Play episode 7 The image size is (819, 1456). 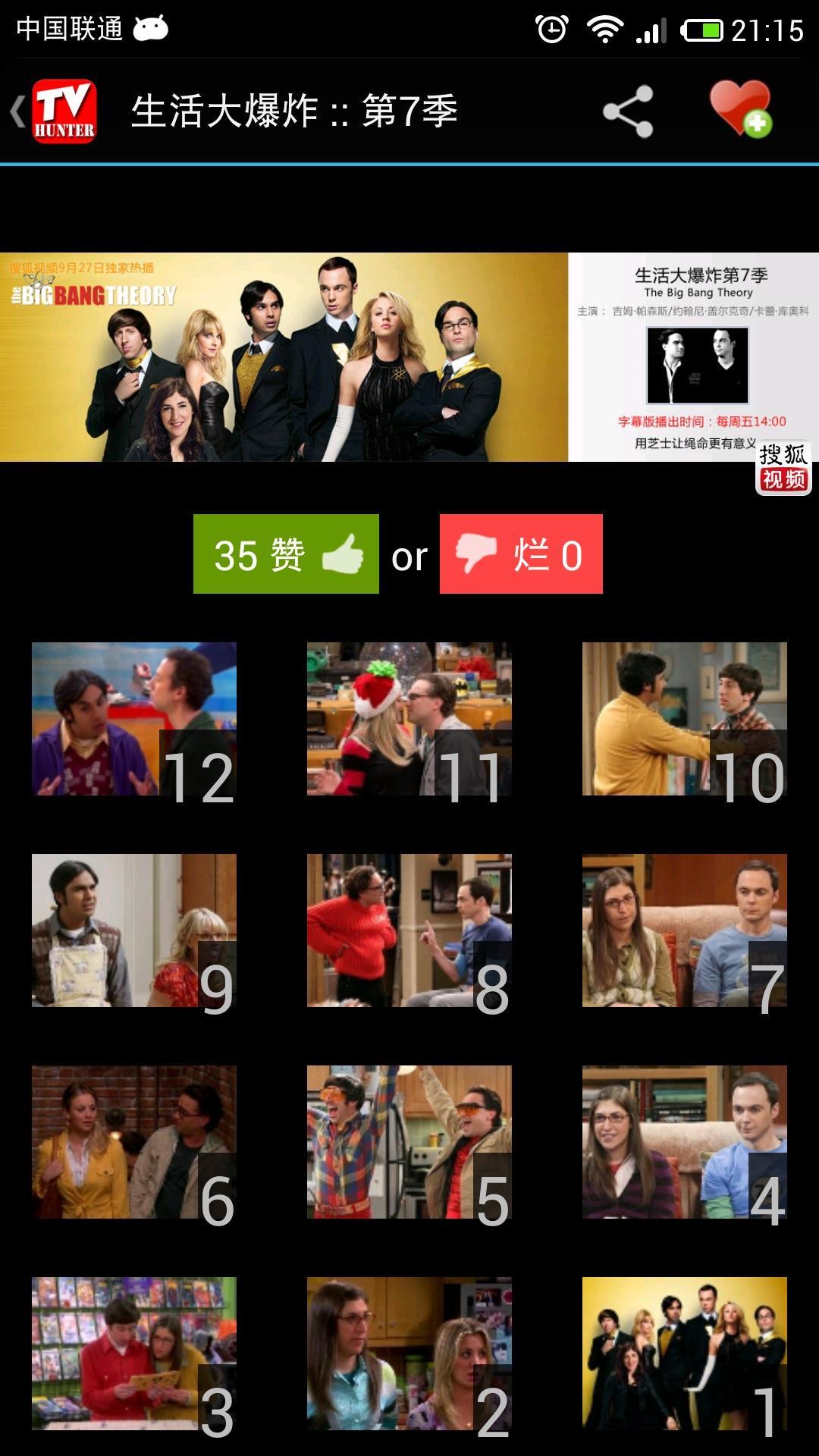684,930
